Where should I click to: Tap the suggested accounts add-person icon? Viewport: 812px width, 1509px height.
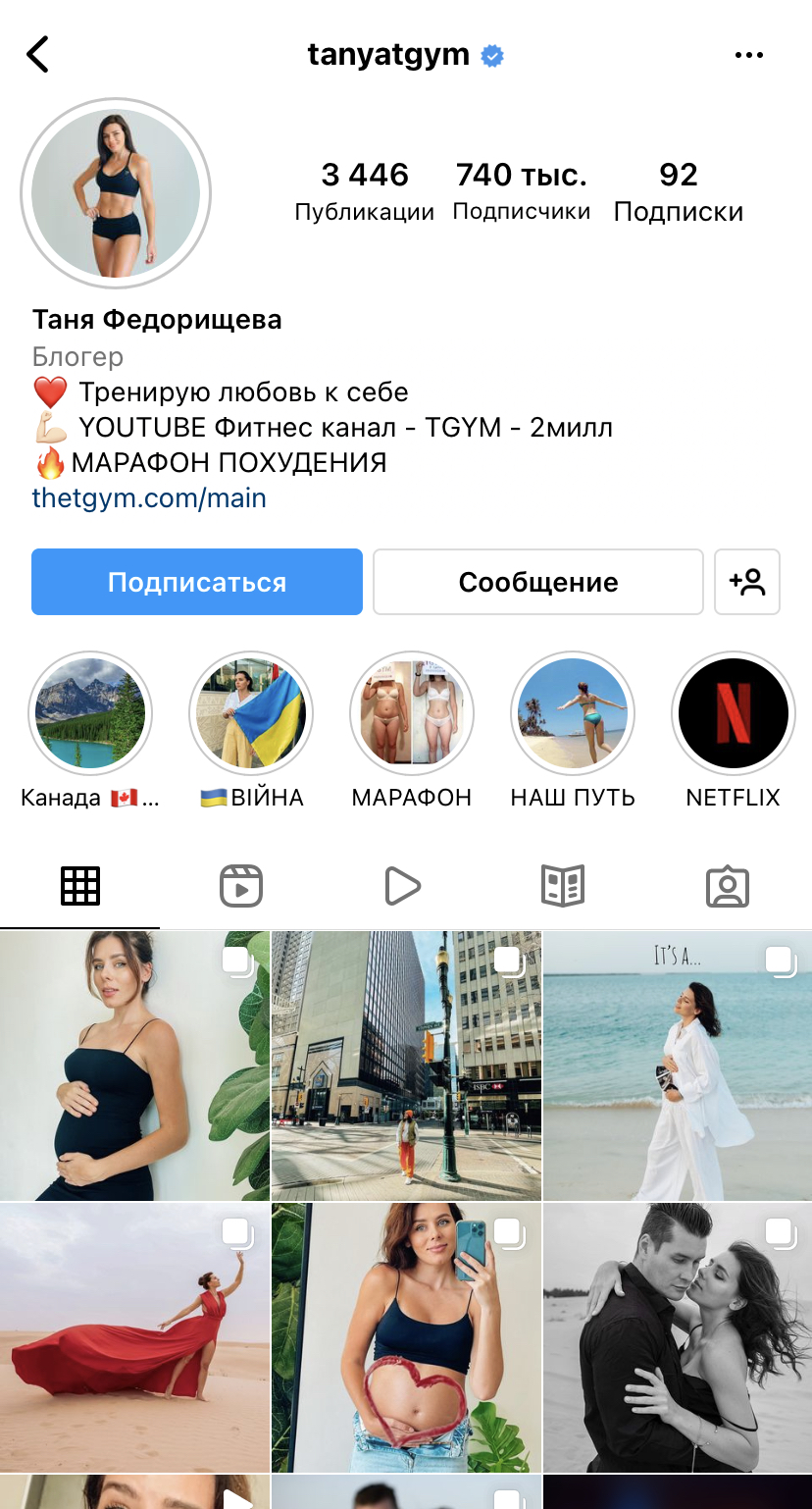pos(747,582)
